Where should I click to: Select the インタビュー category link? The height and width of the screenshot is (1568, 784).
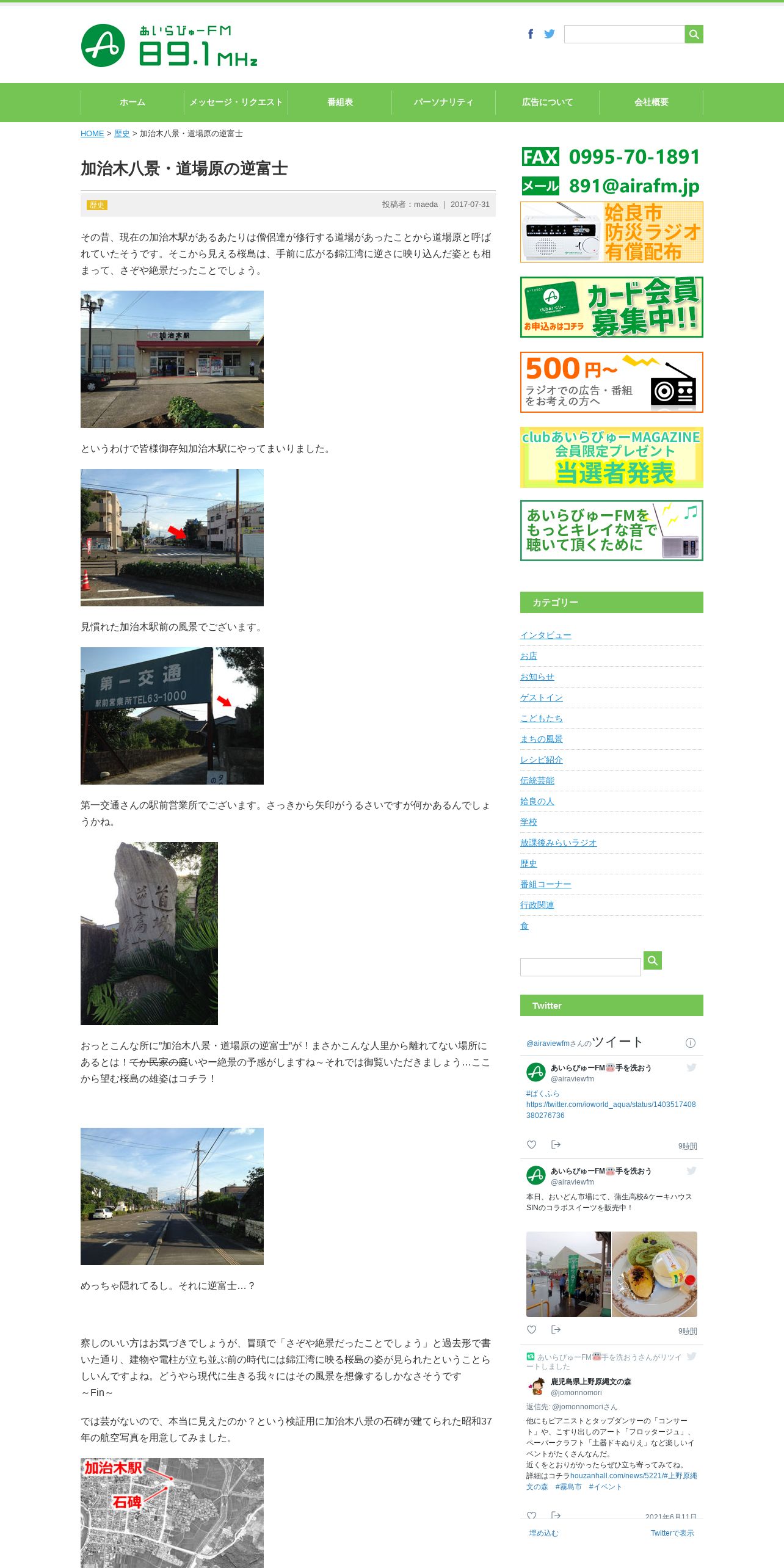546,635
